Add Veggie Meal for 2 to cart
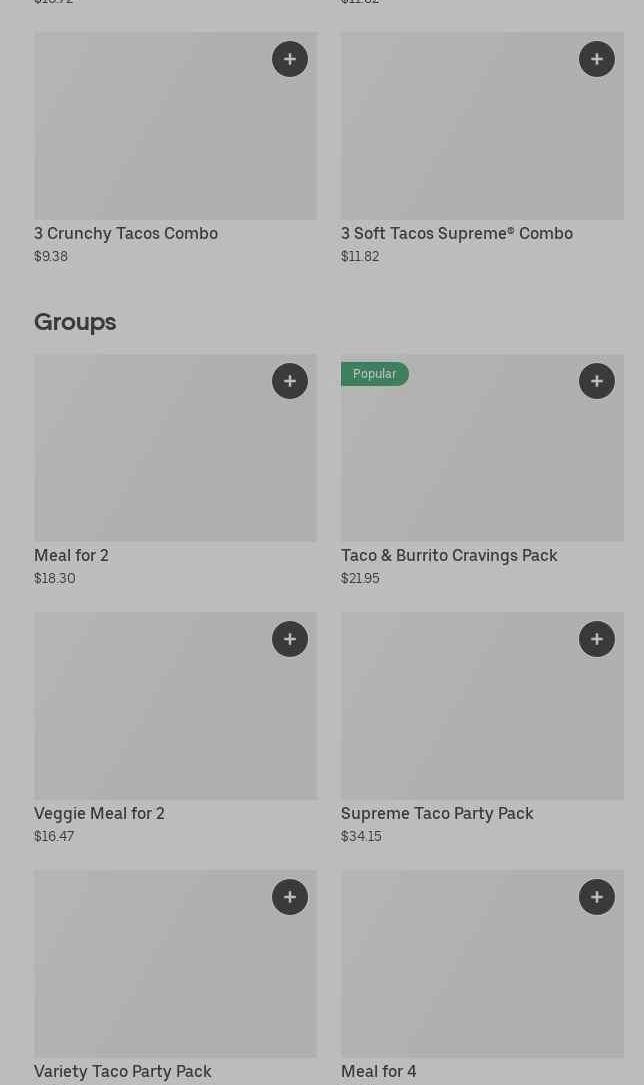 (x=290, y=639)
